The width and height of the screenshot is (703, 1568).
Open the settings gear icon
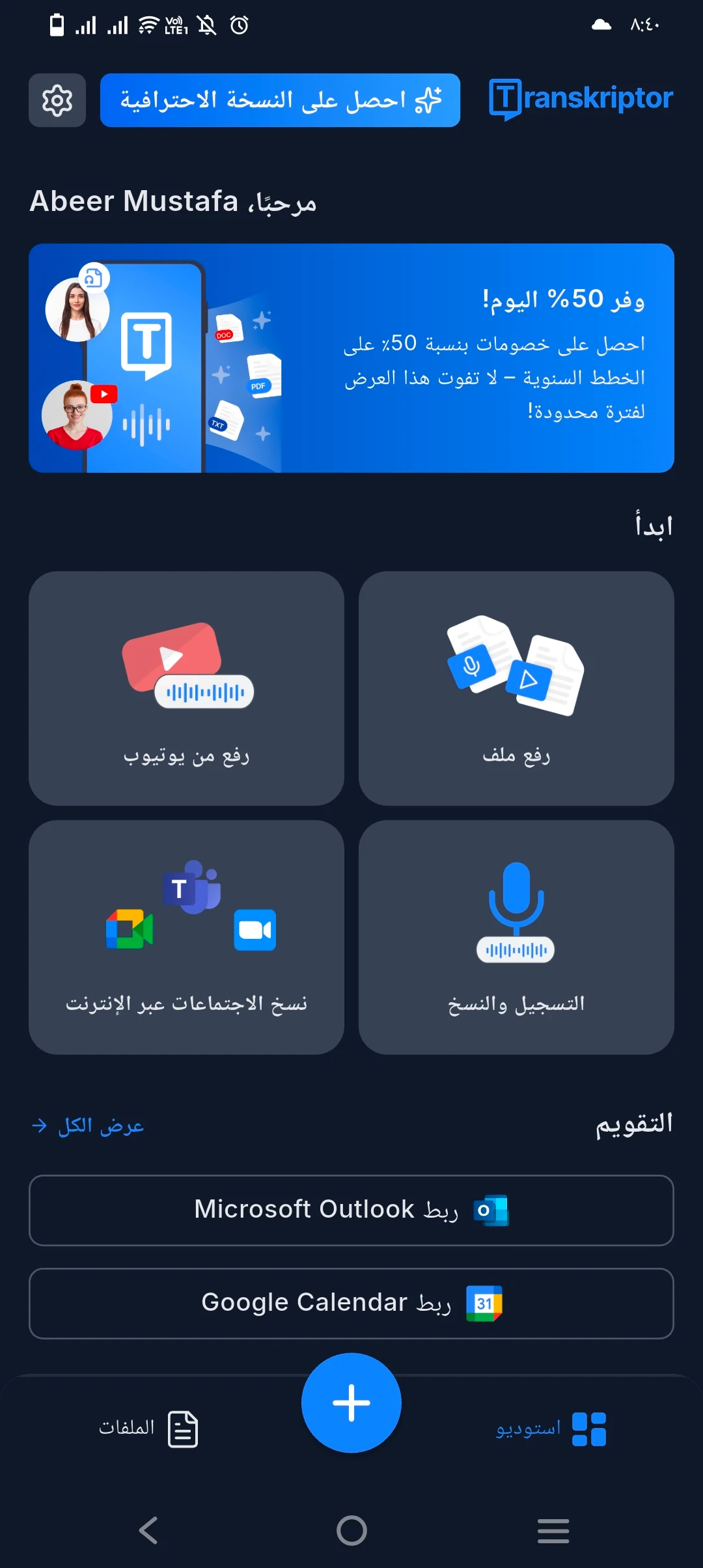pyautogui.click(x=57, y=100)
